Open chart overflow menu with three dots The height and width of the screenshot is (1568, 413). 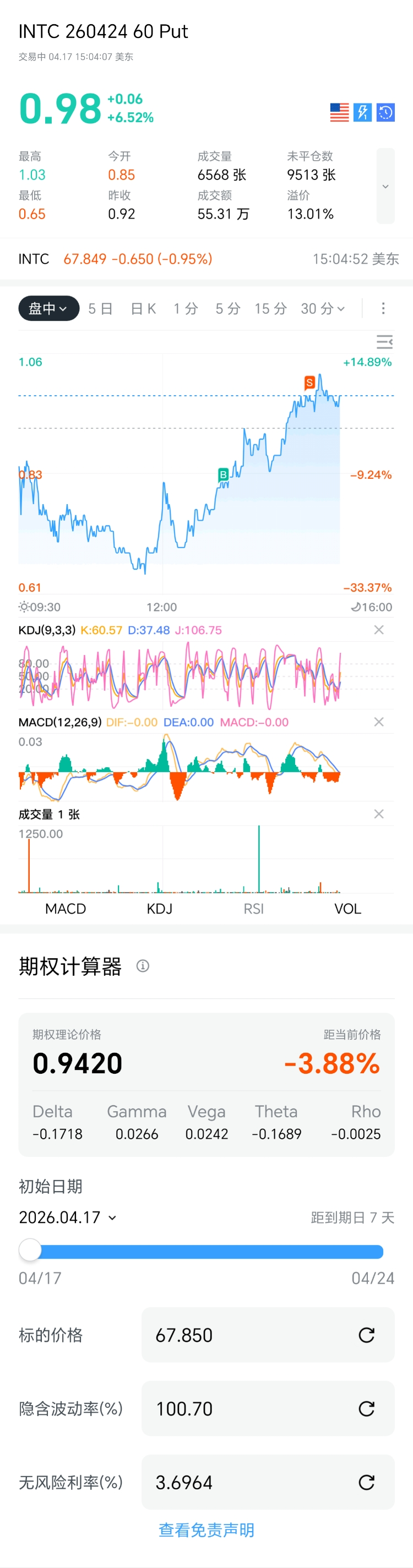click(383, 309)
